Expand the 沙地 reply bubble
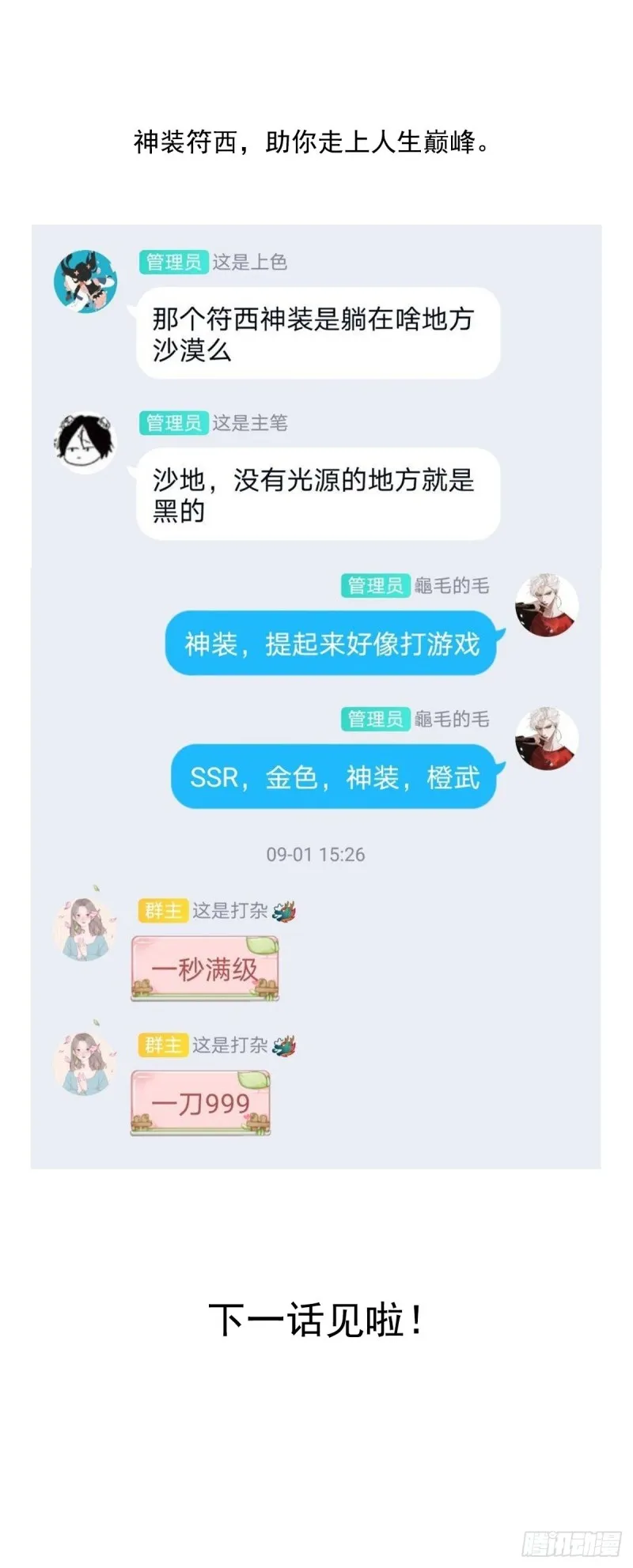This screenshot has width=633, height=1568. coord(316,491)
